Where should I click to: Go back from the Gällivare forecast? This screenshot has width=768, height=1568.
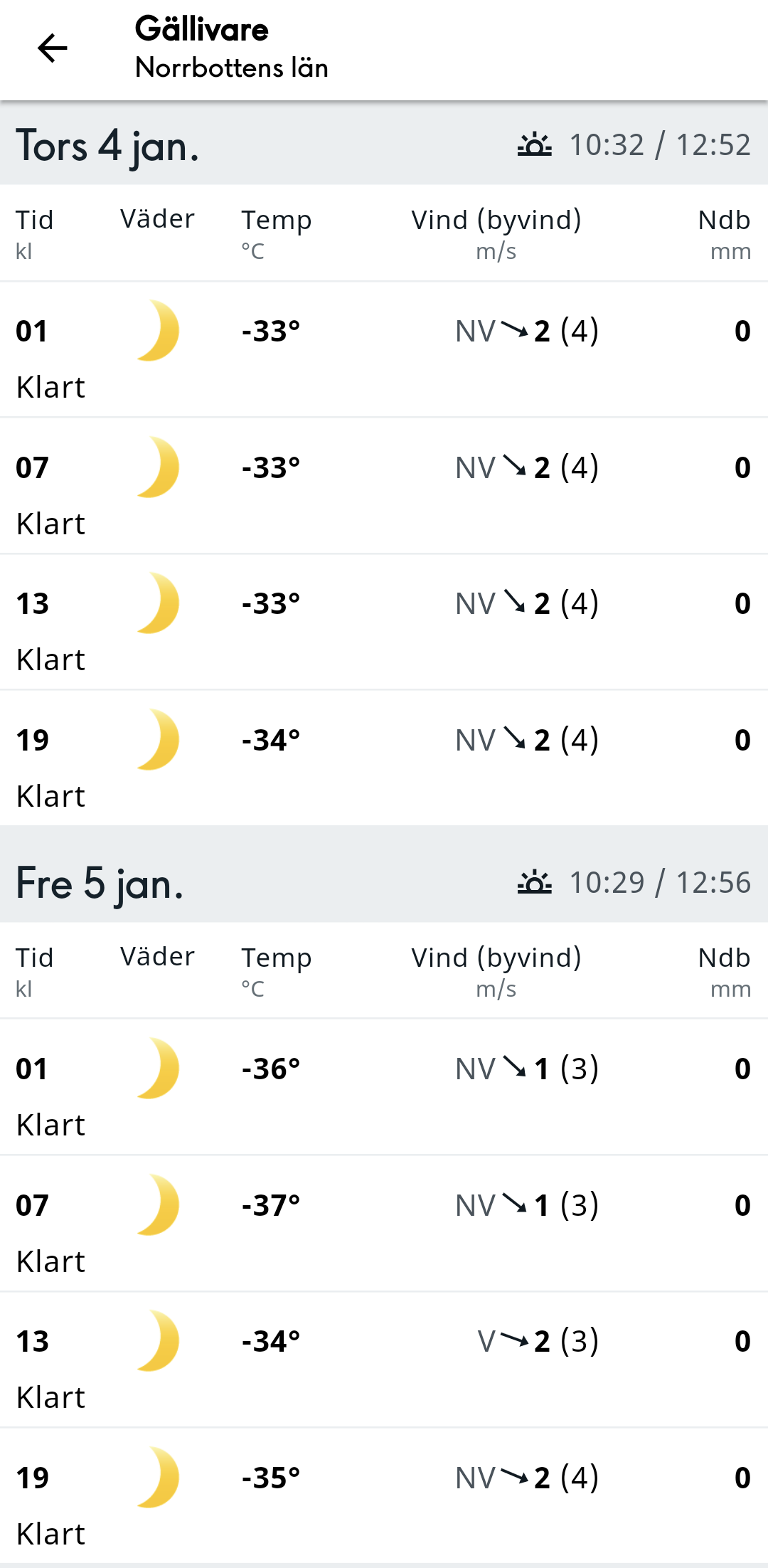click(52, 48)
